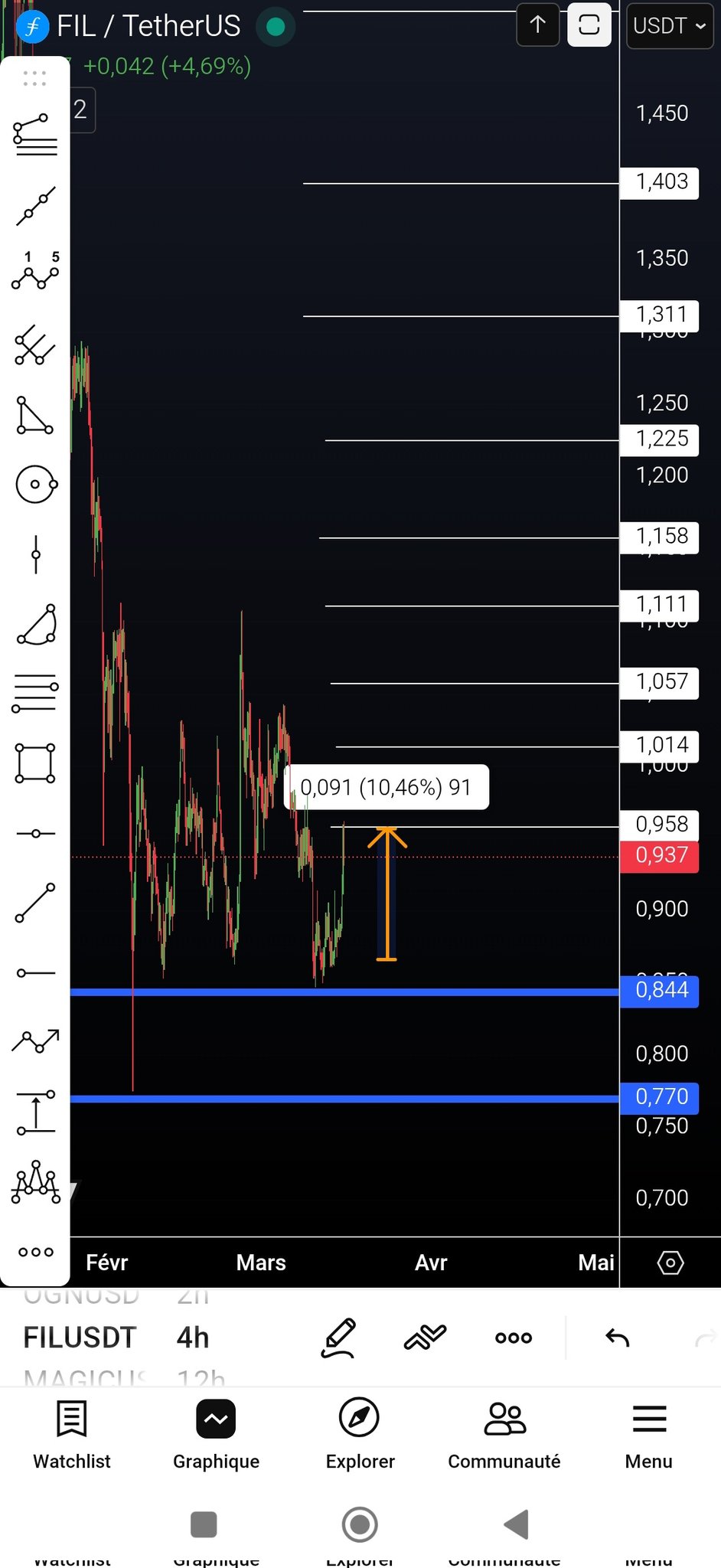This screenshot has height=1568, width=721.
Task: Go back with the system back button
Action: point(517,1524)
